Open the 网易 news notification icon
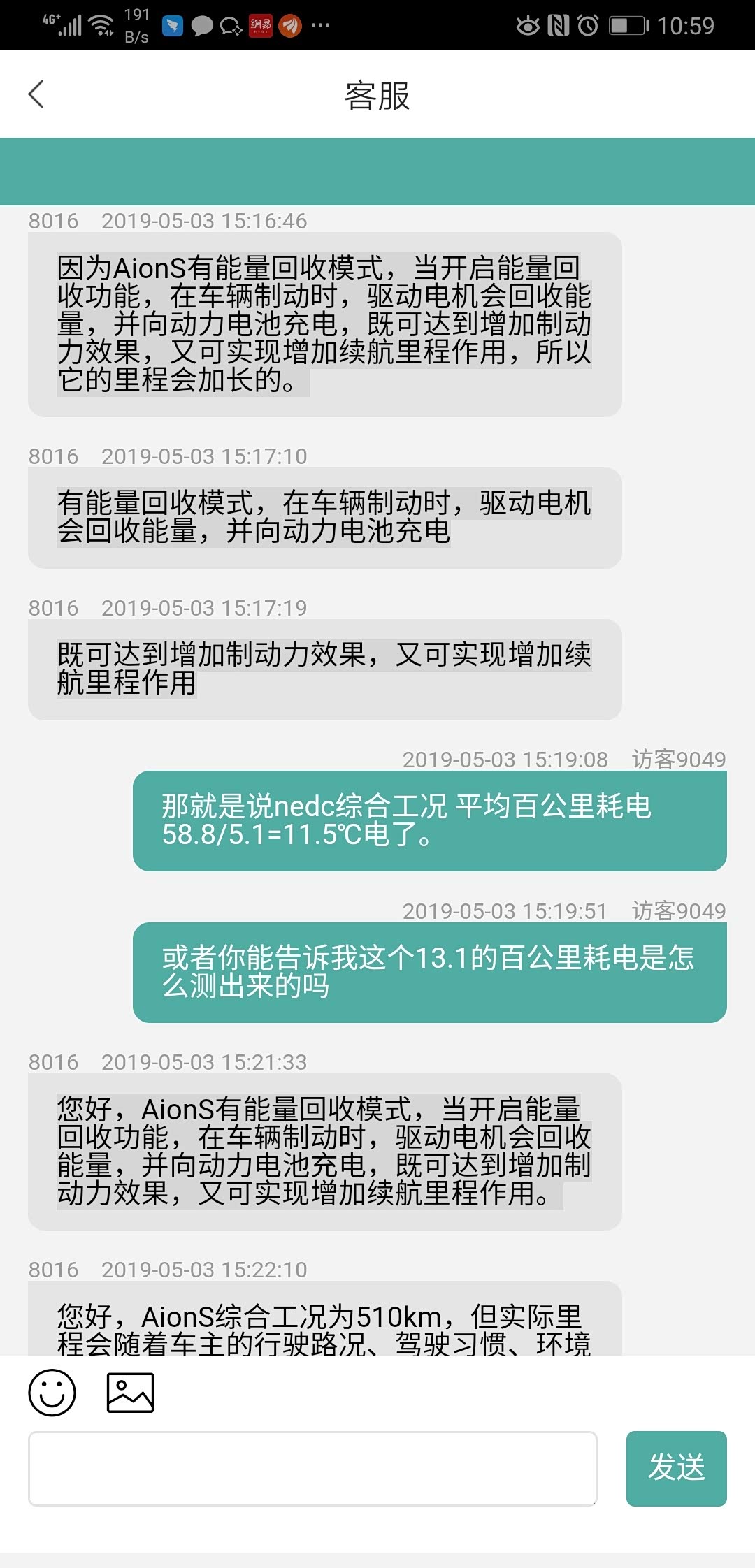Screen dimensions: 755x1568 [260, 26]
